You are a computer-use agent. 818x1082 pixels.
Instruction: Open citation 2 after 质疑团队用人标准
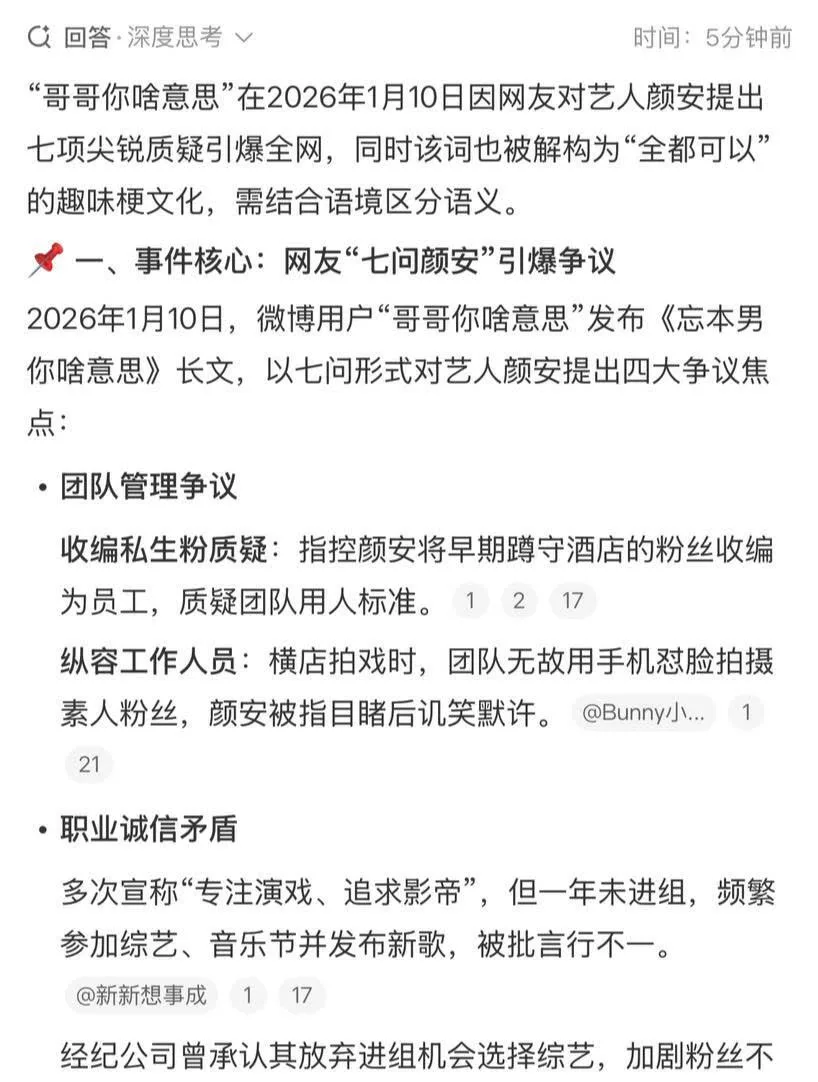[x=518, y=600]
